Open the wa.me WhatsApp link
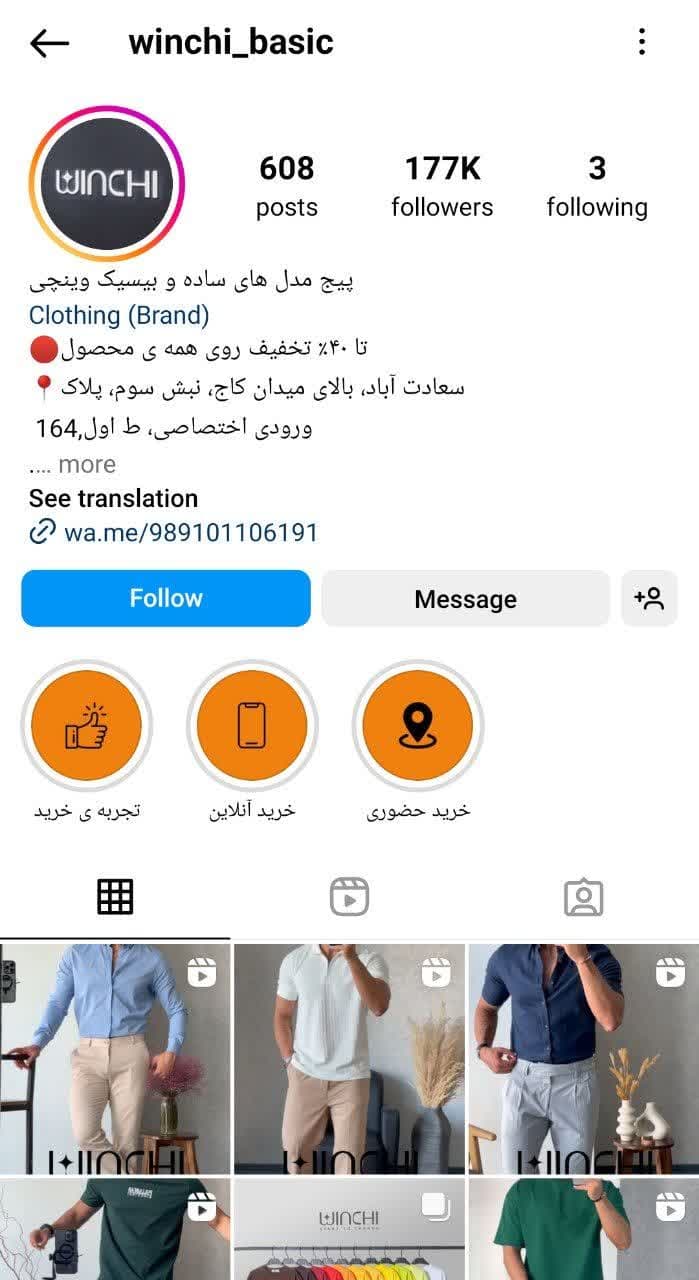Screen dimensions: 699x1280 (x=190, y=532)
